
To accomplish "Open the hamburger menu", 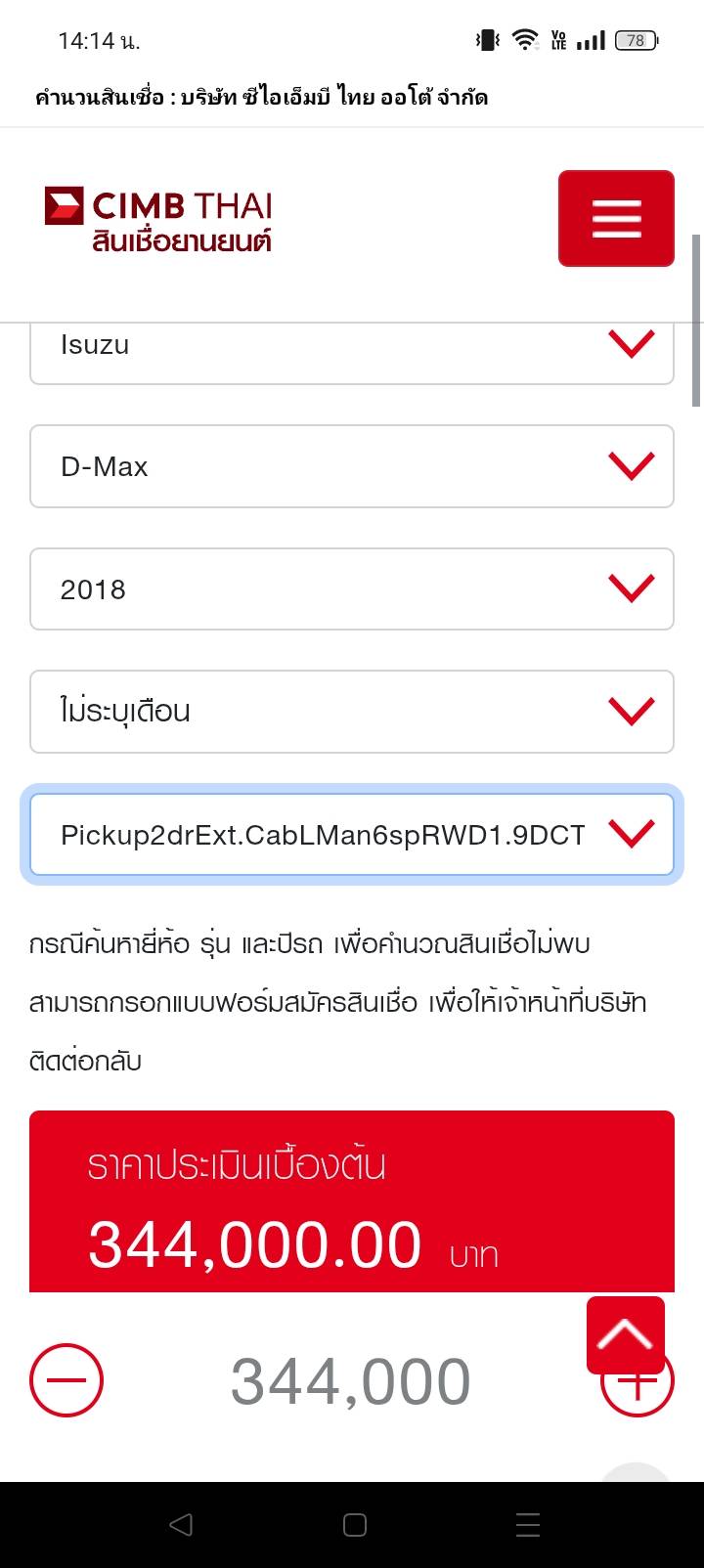I will tap(616, 218).
